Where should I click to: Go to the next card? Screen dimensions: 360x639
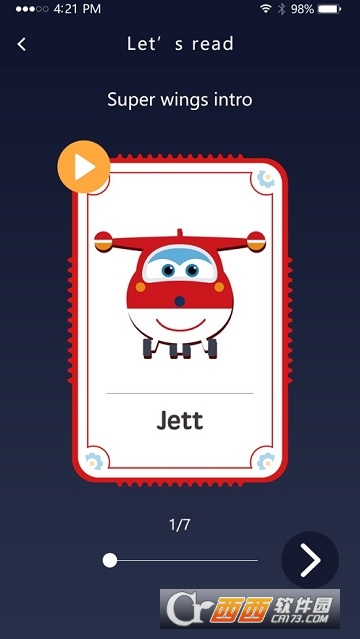tap(310, 560)
